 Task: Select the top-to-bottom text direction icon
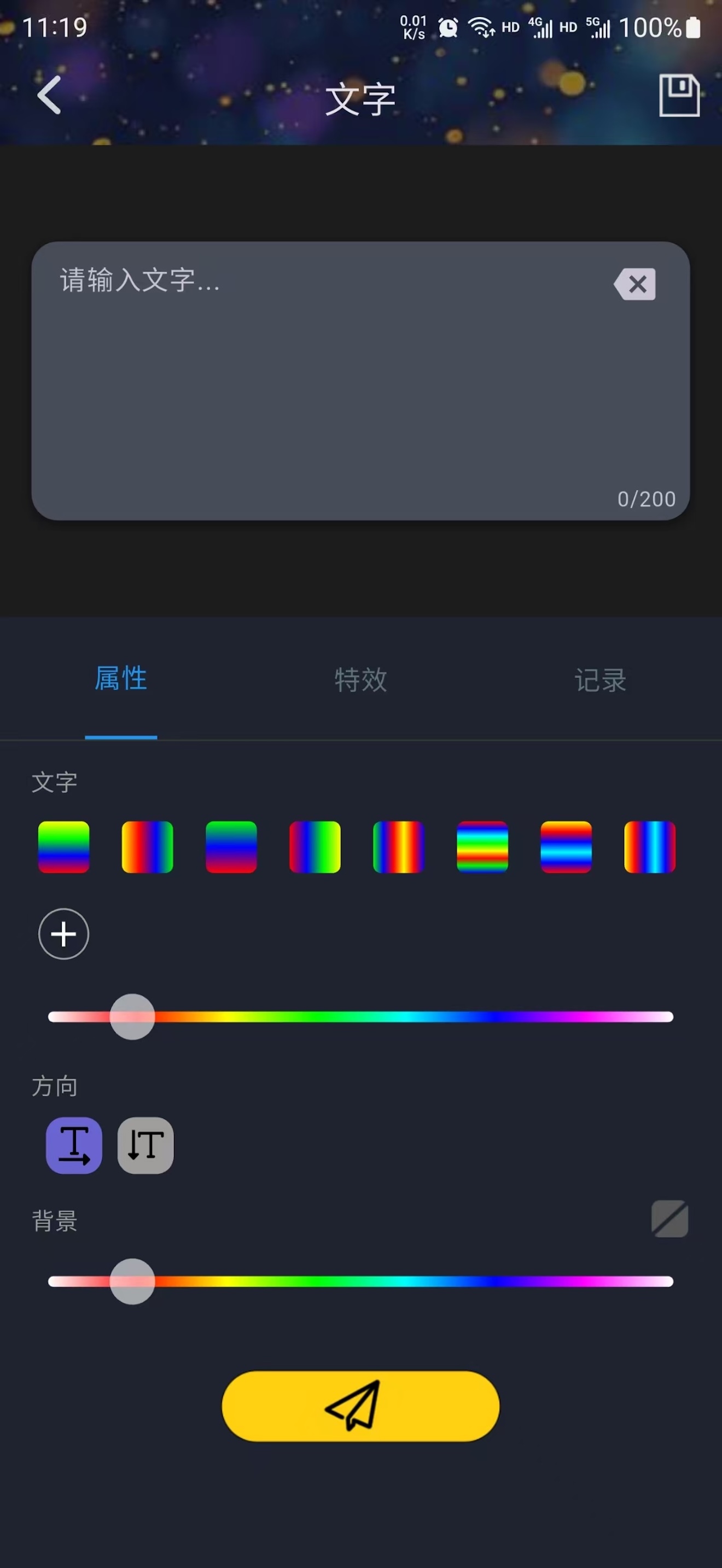pos(145,1145)
